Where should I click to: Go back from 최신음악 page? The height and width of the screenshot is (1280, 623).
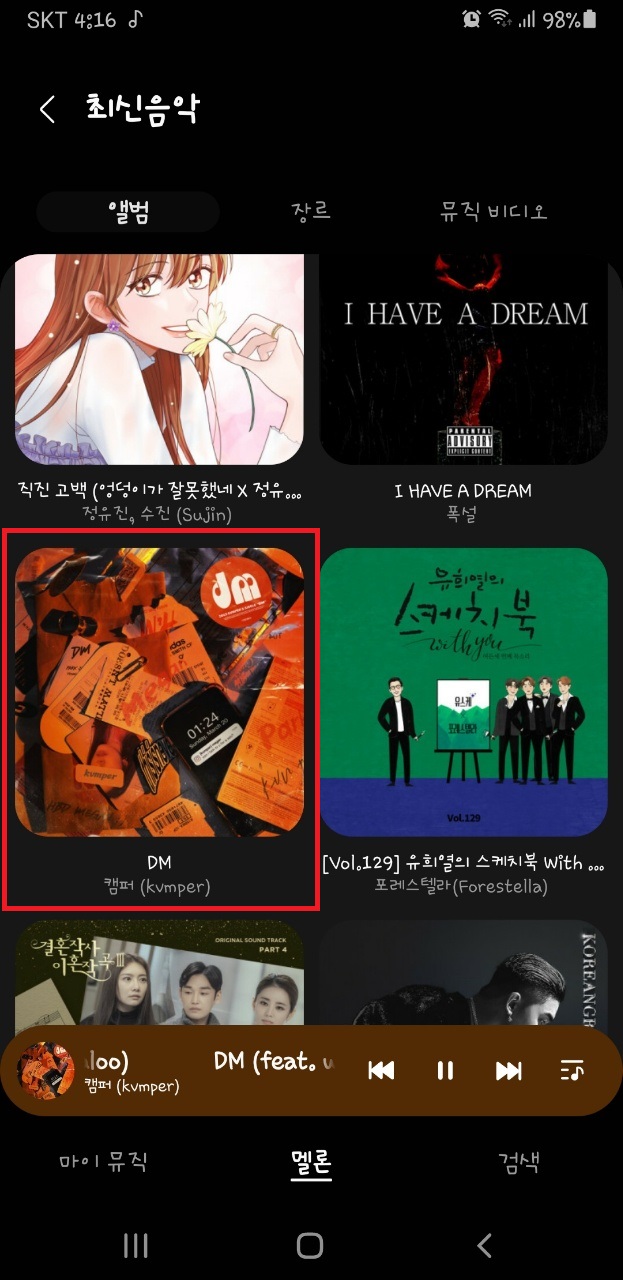47,109
